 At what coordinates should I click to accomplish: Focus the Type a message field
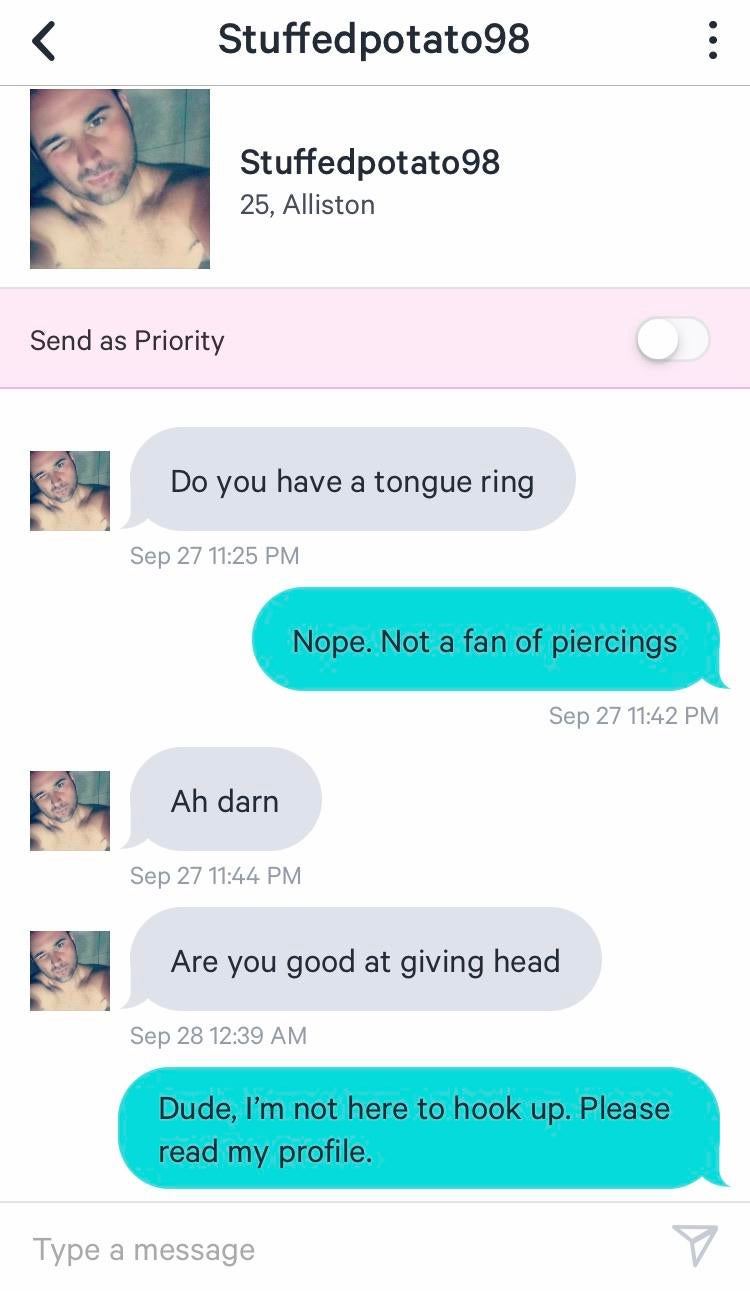340,1249
